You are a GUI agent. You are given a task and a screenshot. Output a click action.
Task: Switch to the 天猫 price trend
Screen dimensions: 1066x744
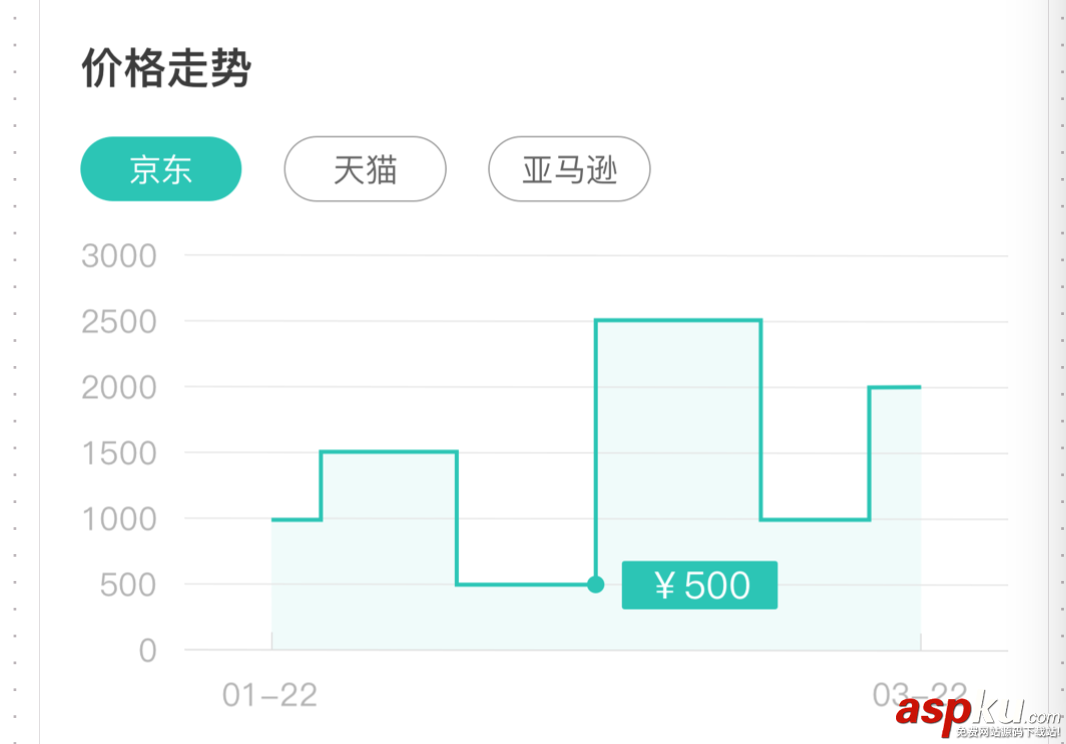[365, 169]
